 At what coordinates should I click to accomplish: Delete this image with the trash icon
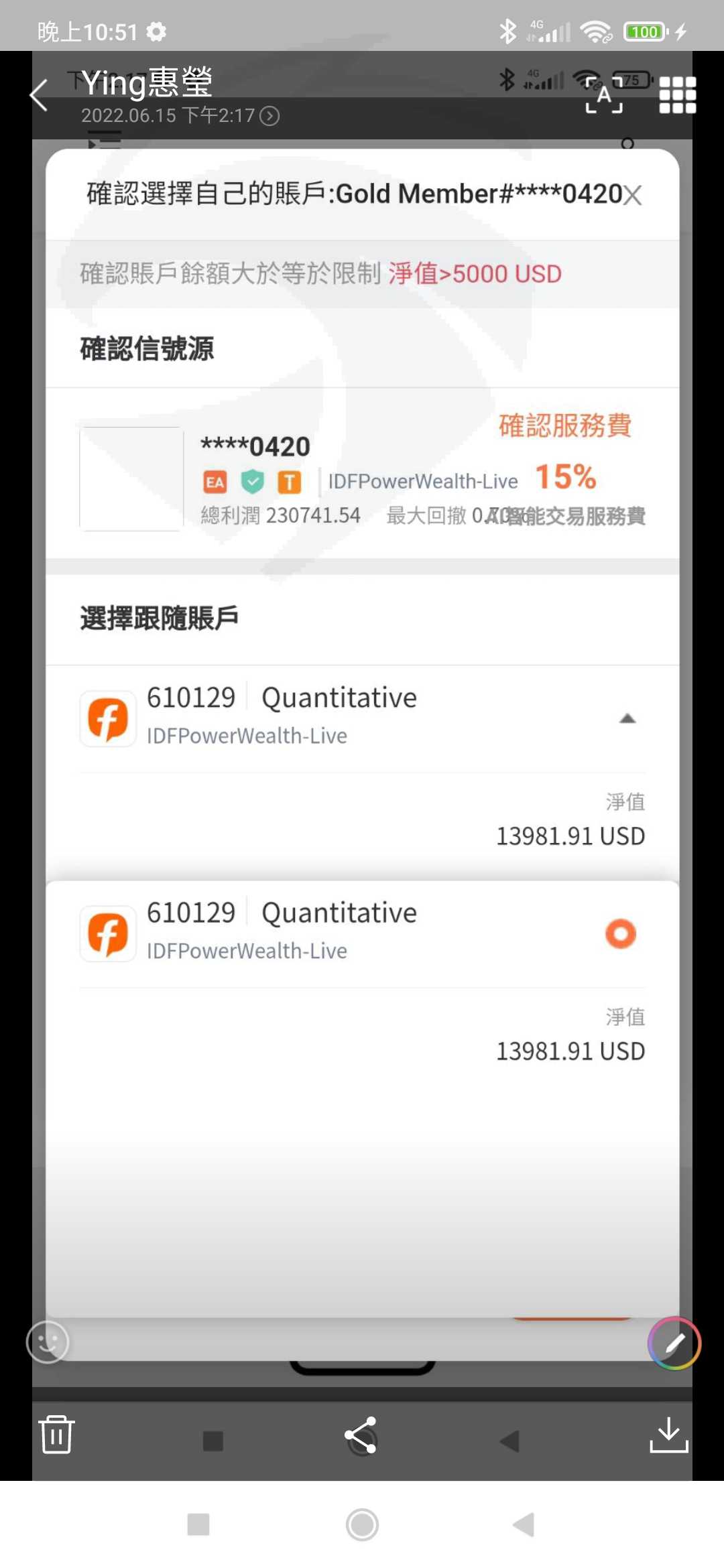(57, 1434)
